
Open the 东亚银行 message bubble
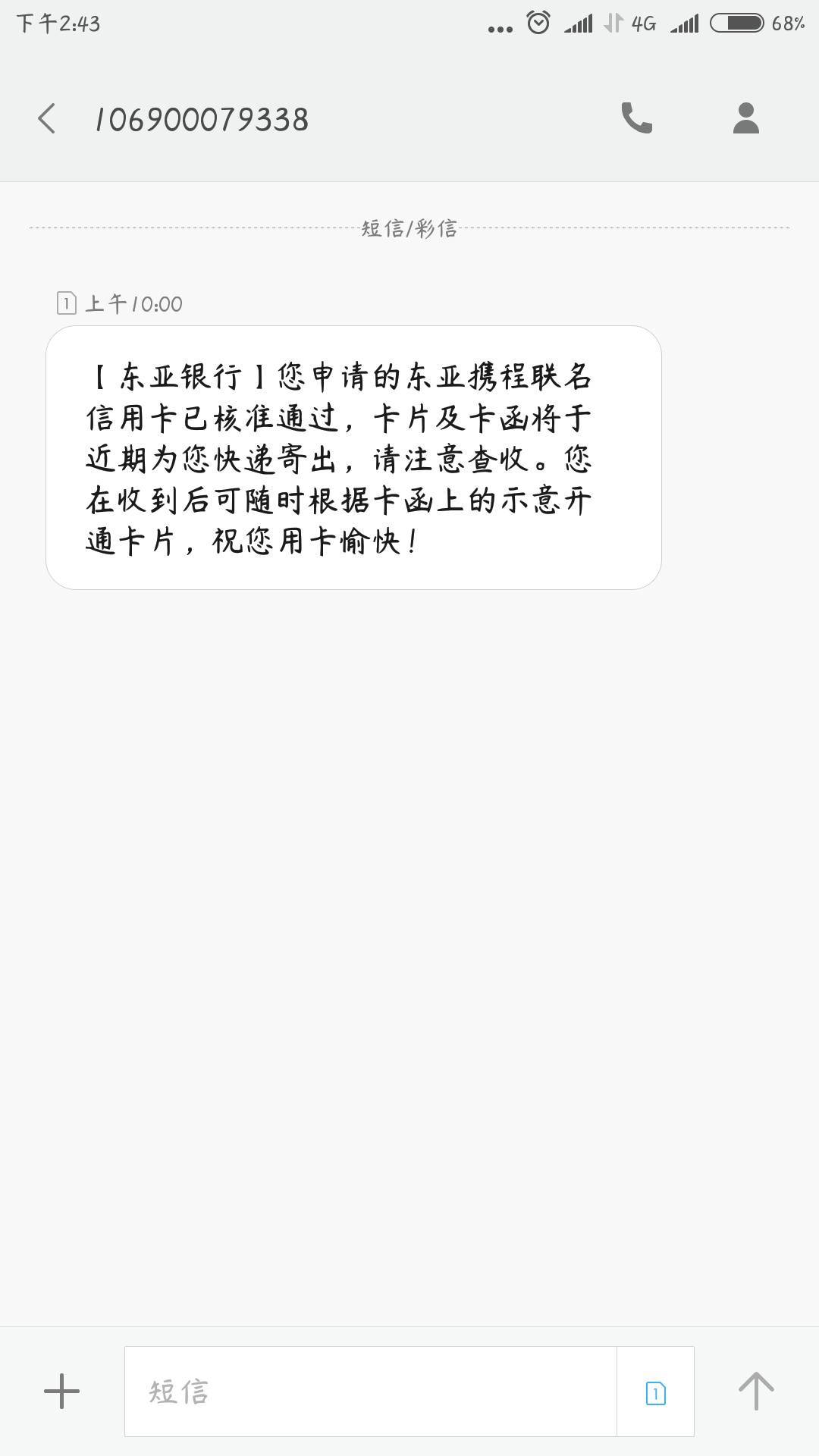tap(353, 458)
